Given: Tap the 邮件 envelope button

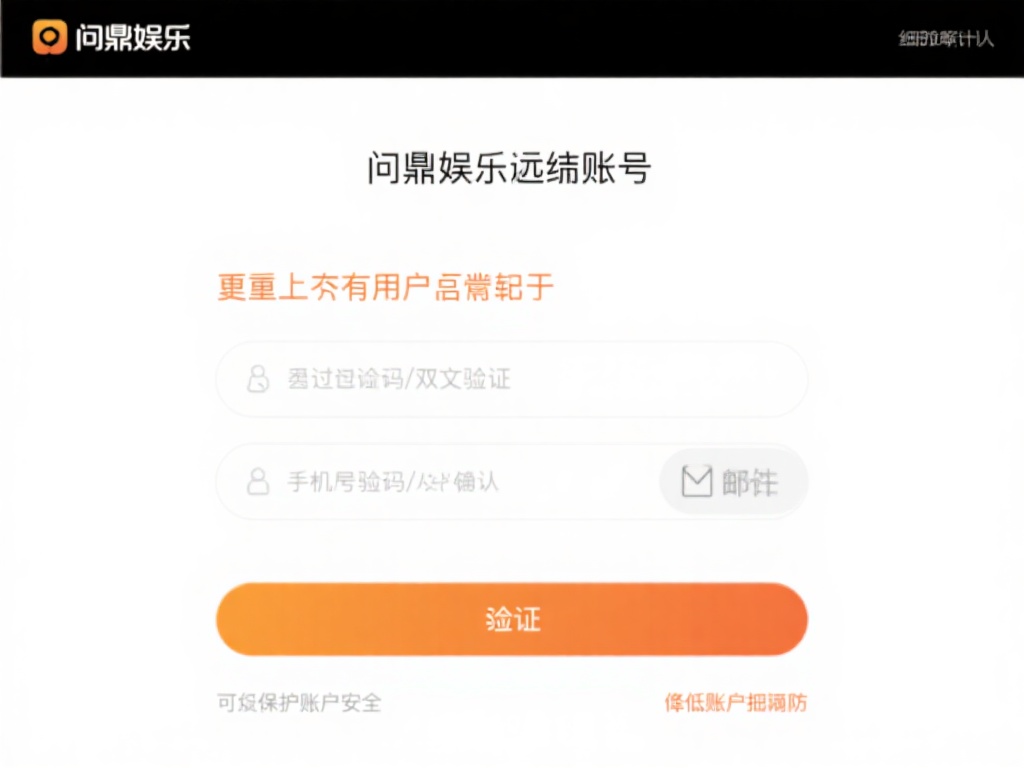Looking at the screenshot, I should [x=733, y=482].
